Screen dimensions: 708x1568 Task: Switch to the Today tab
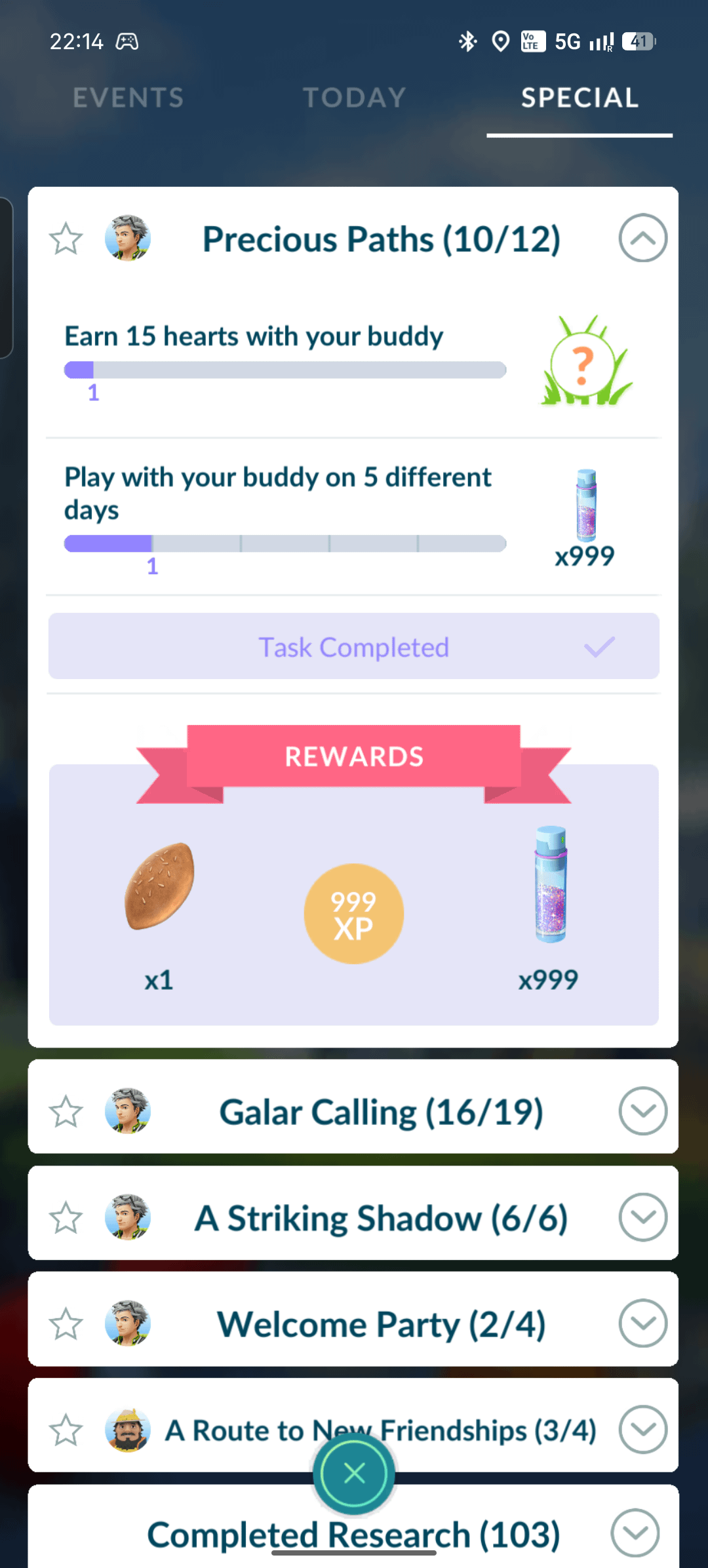[x=354, y=98]
